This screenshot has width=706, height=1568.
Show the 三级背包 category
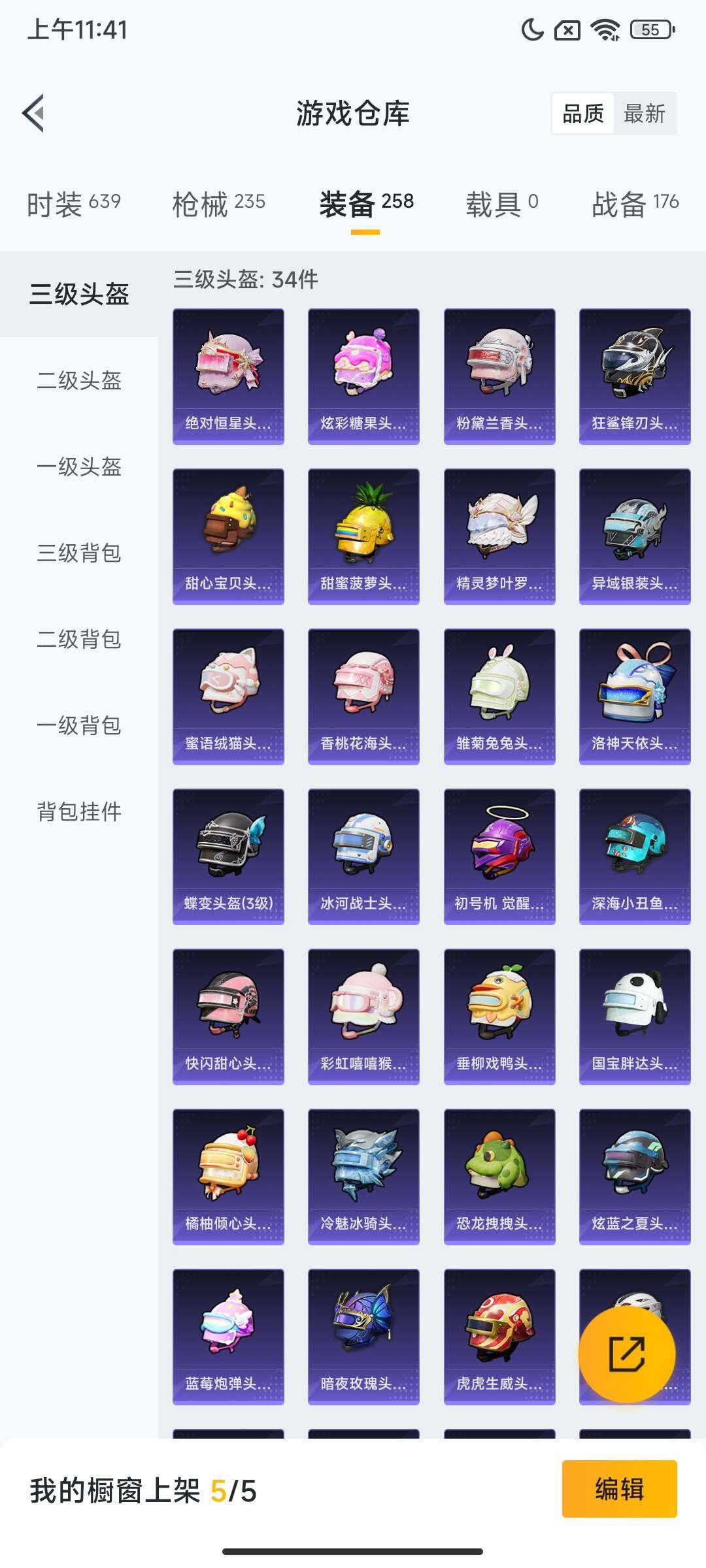[x=79, y=553]
